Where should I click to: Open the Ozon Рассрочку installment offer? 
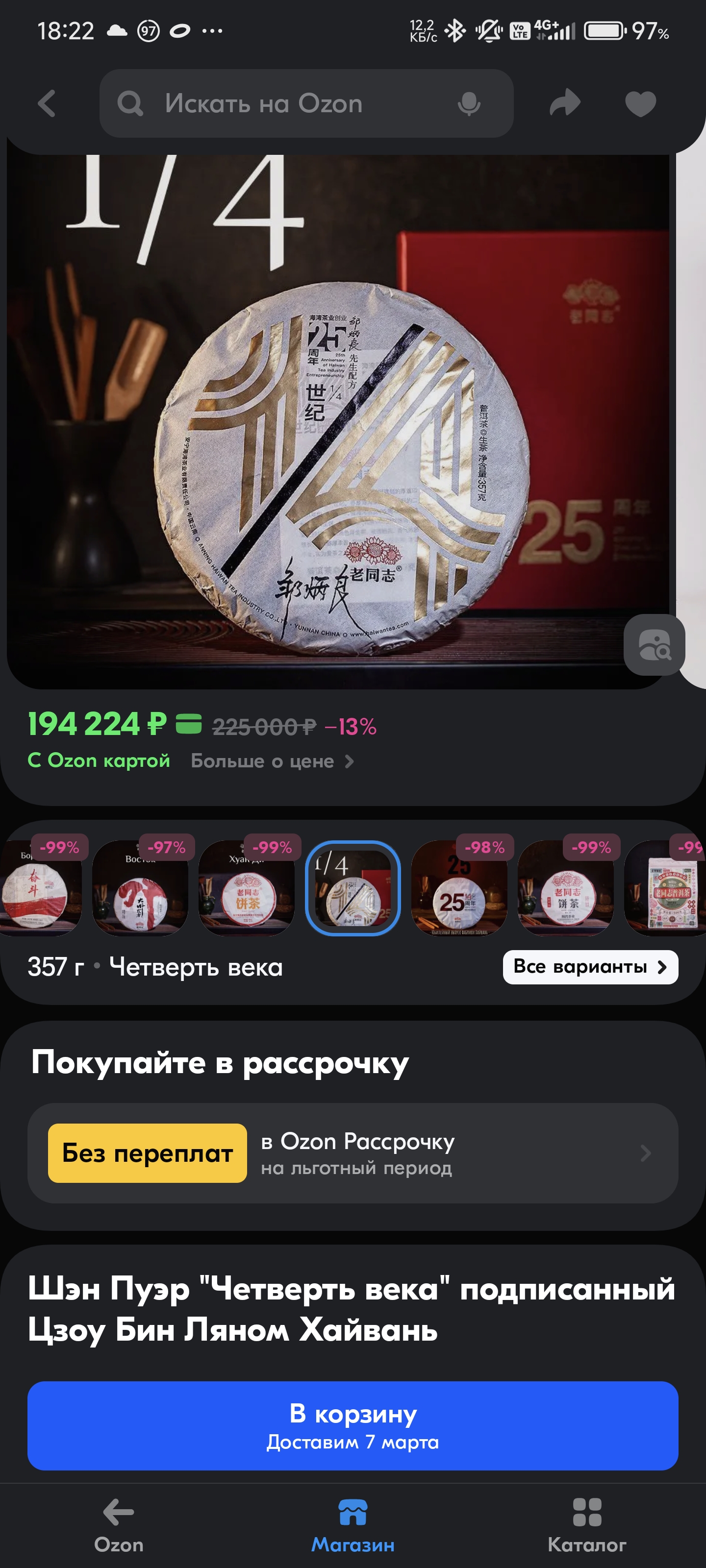[x=353, y=1153]
